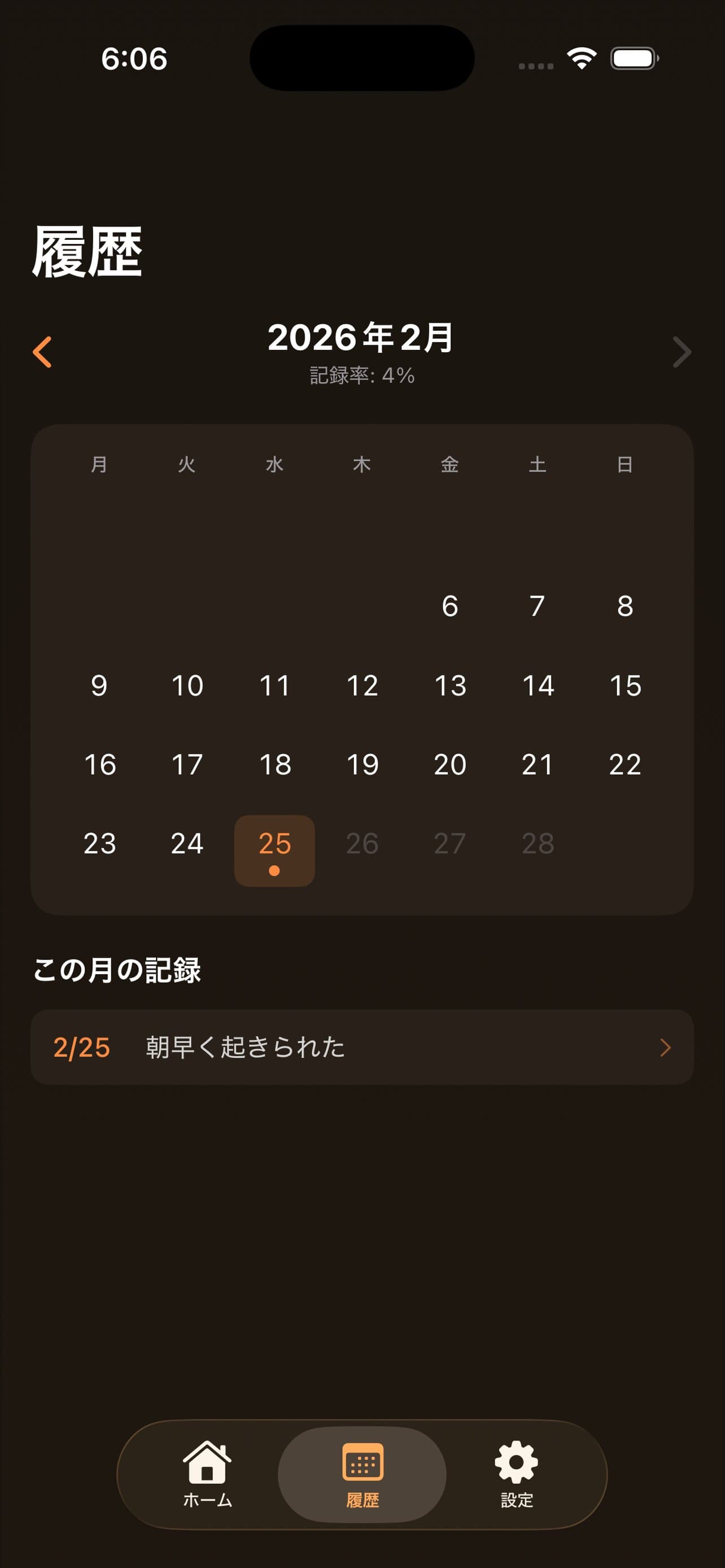Select day 6 in the calendar
This screenshot has width=725, height=1568.
[x=450, y=606]
